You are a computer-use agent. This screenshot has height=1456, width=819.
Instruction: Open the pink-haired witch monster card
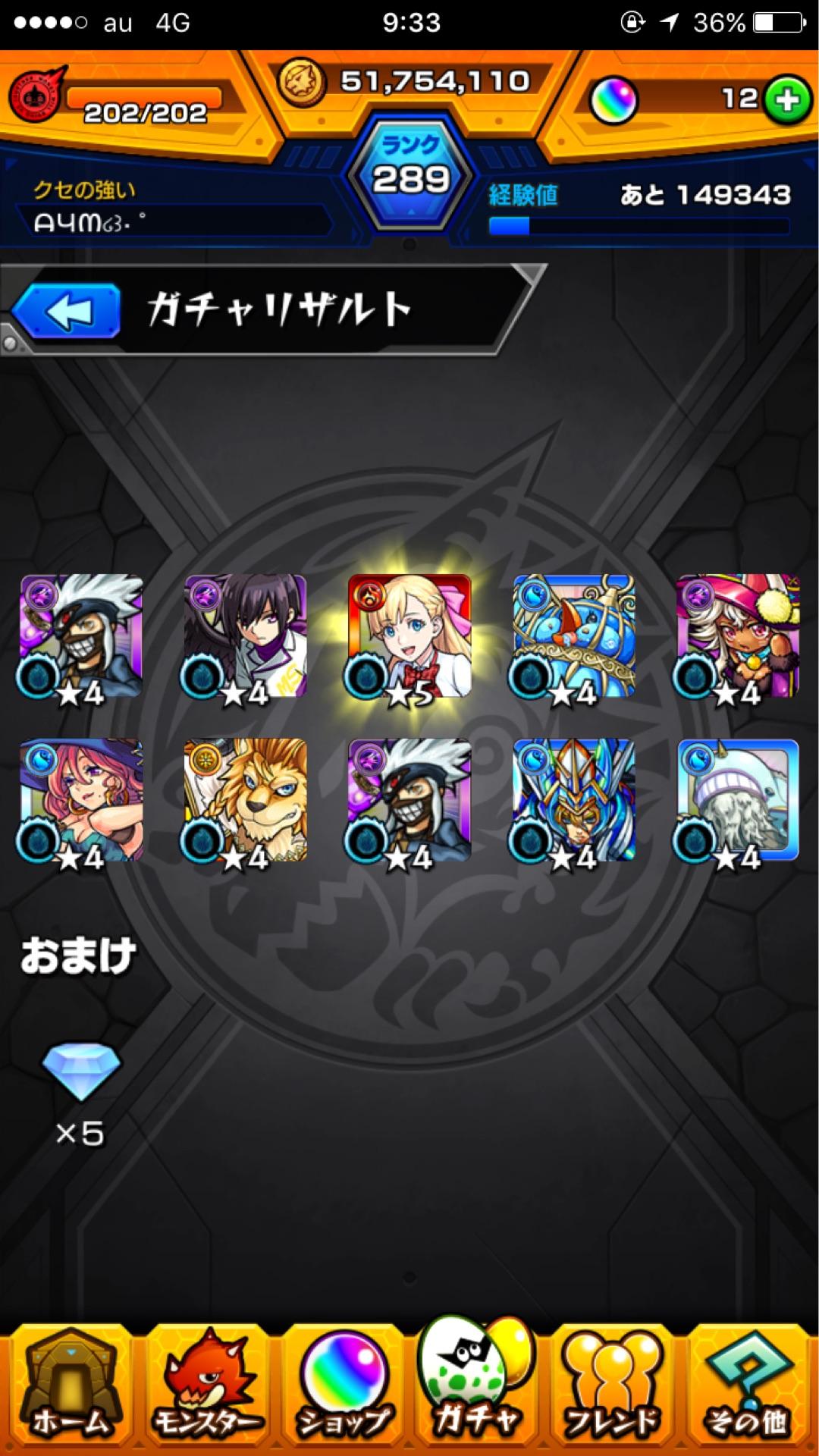(x=81, y=800)
